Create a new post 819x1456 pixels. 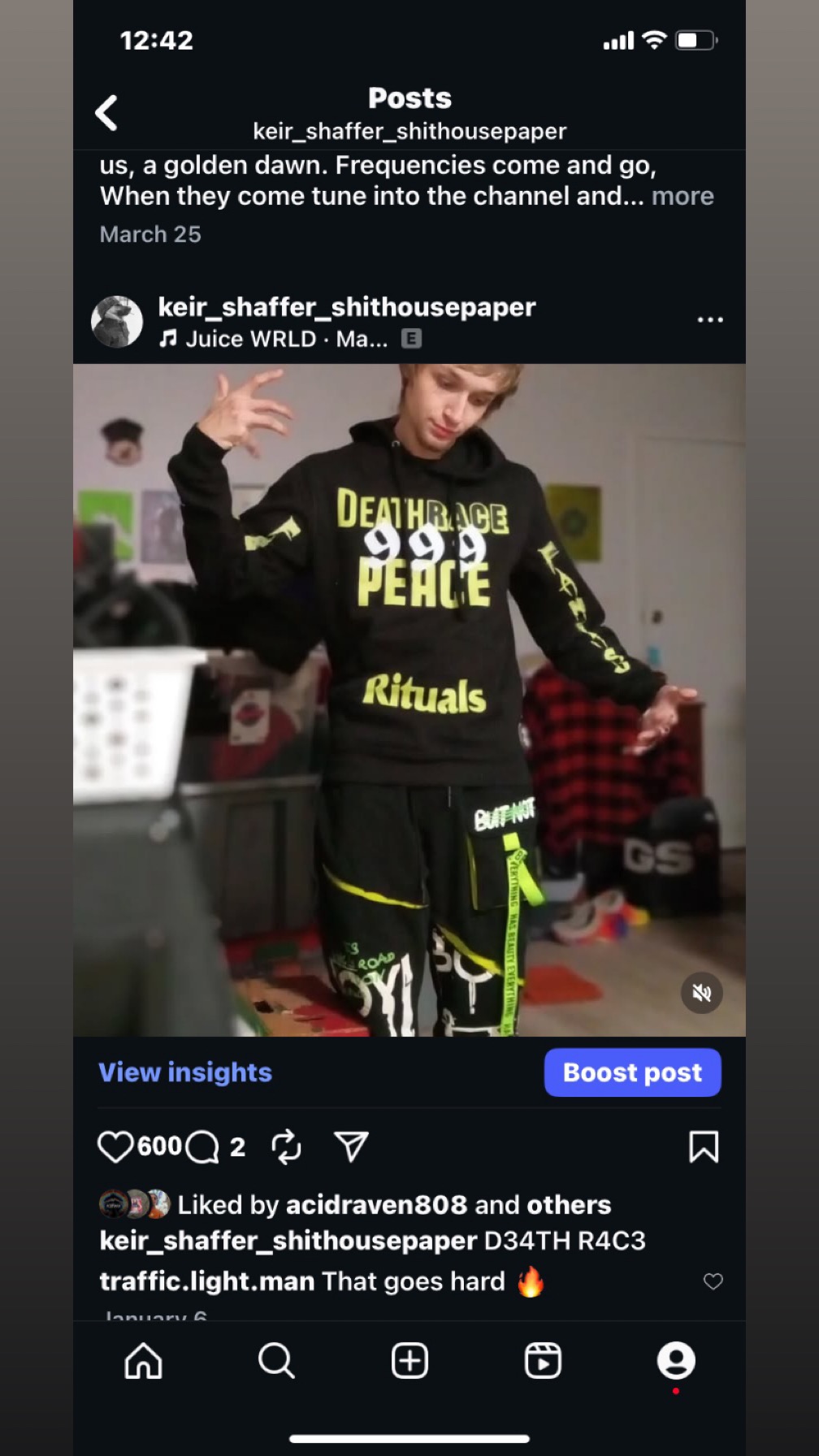409,1360
